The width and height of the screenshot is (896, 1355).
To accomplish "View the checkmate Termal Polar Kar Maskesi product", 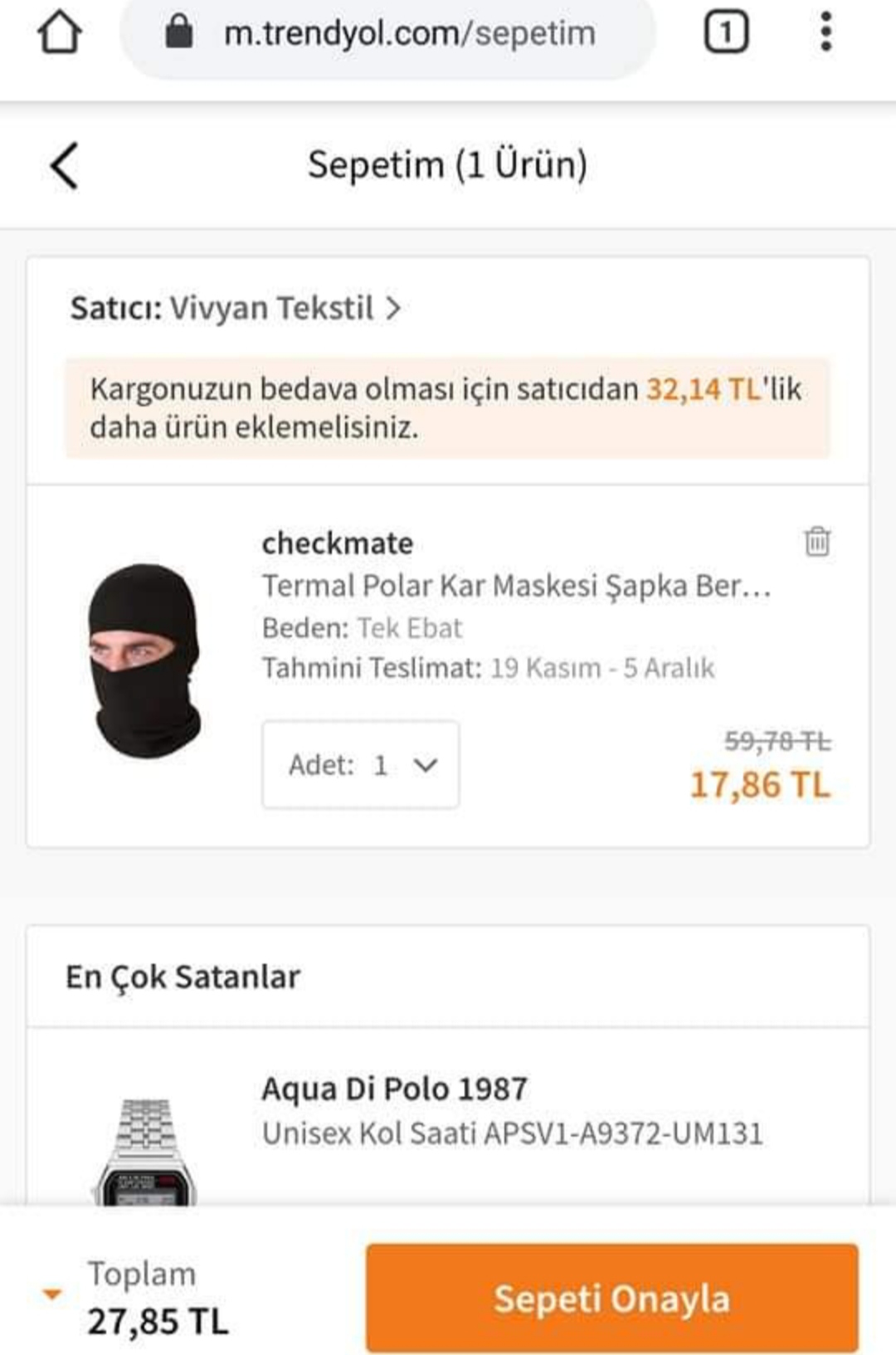I will click(x=515, y=586).
